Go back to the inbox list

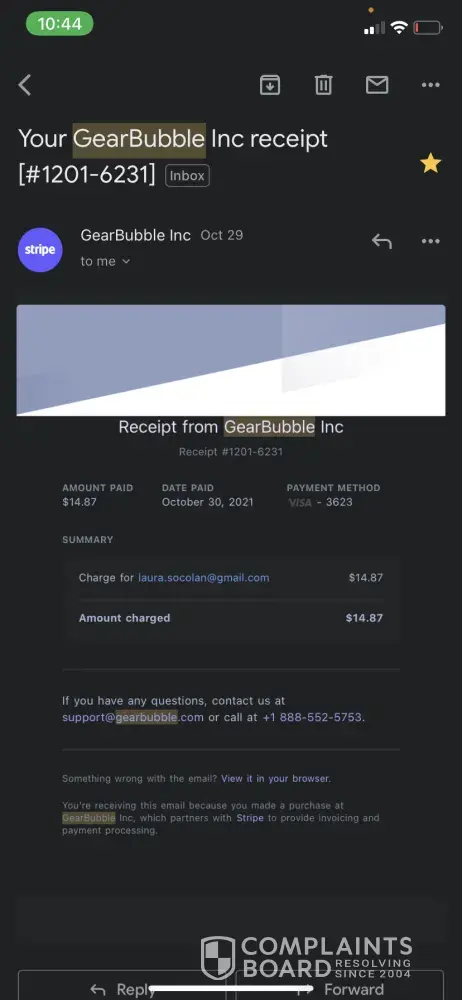(x=25, y=85)
